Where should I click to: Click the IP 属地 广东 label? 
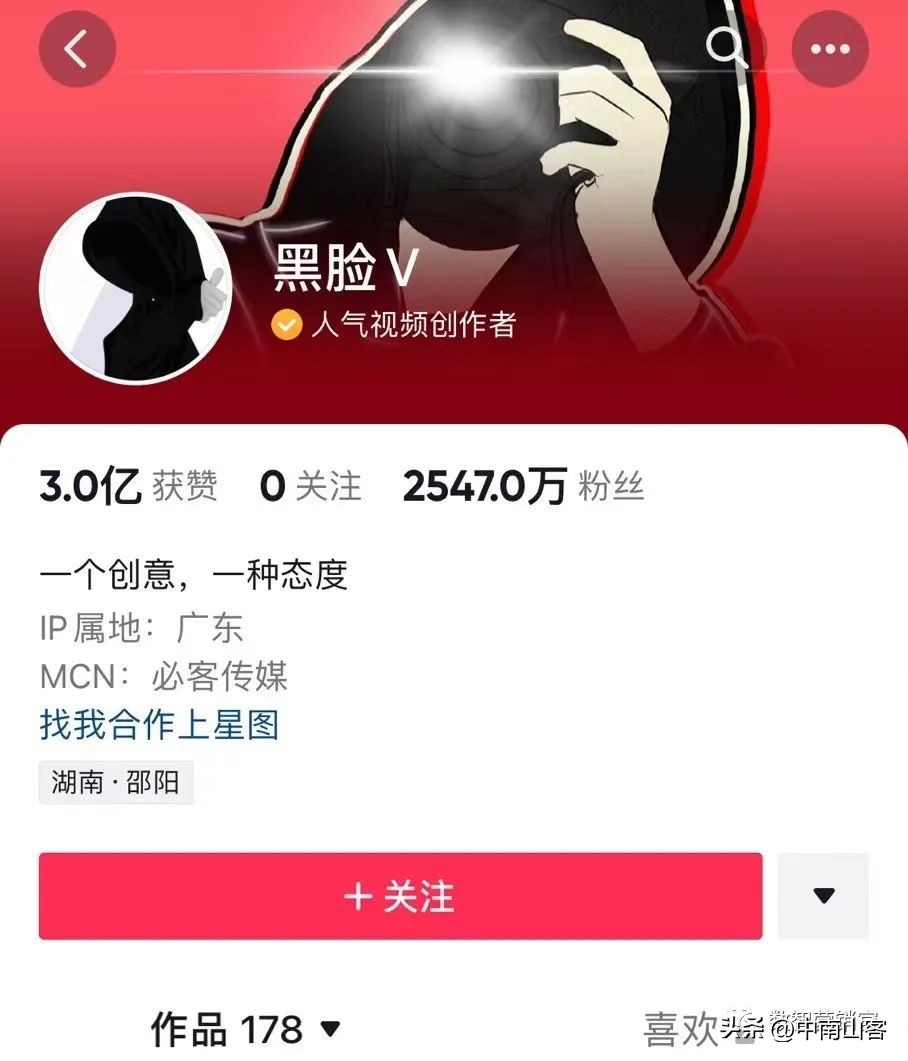(140, 628)
